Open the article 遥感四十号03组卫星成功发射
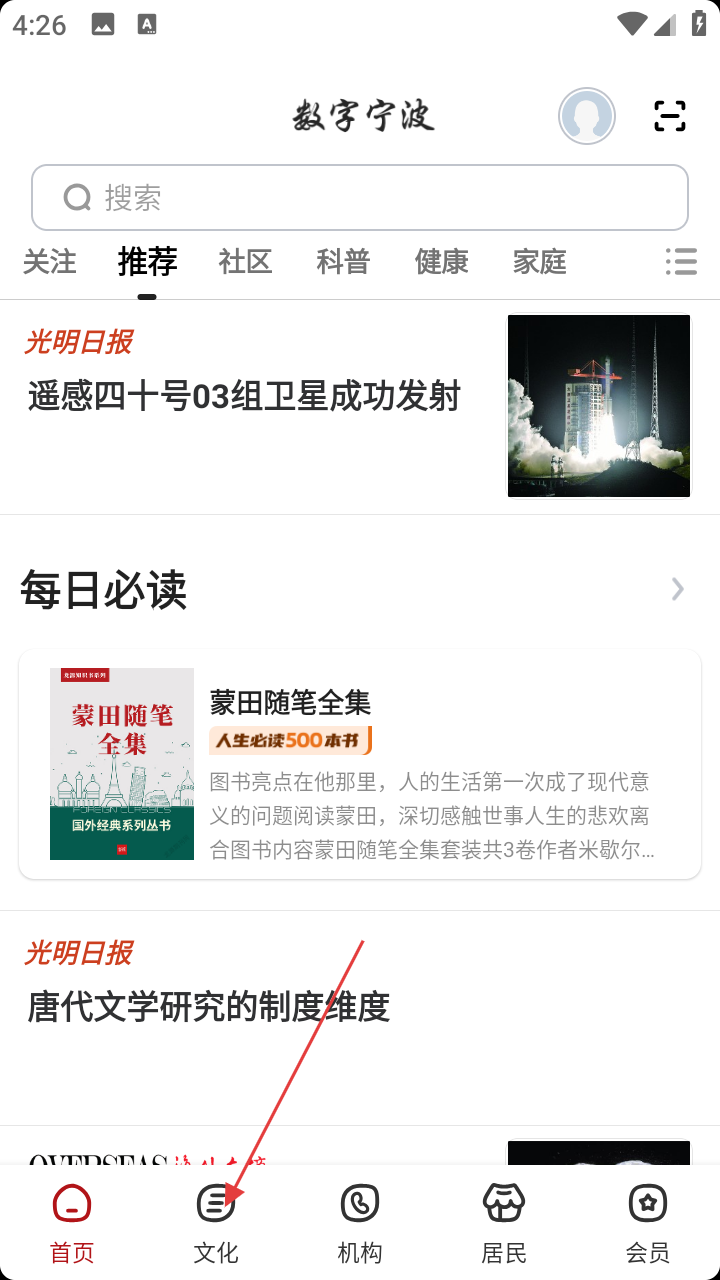The image size is (720, 1280). pyautogui.click(x=245, y=397)
